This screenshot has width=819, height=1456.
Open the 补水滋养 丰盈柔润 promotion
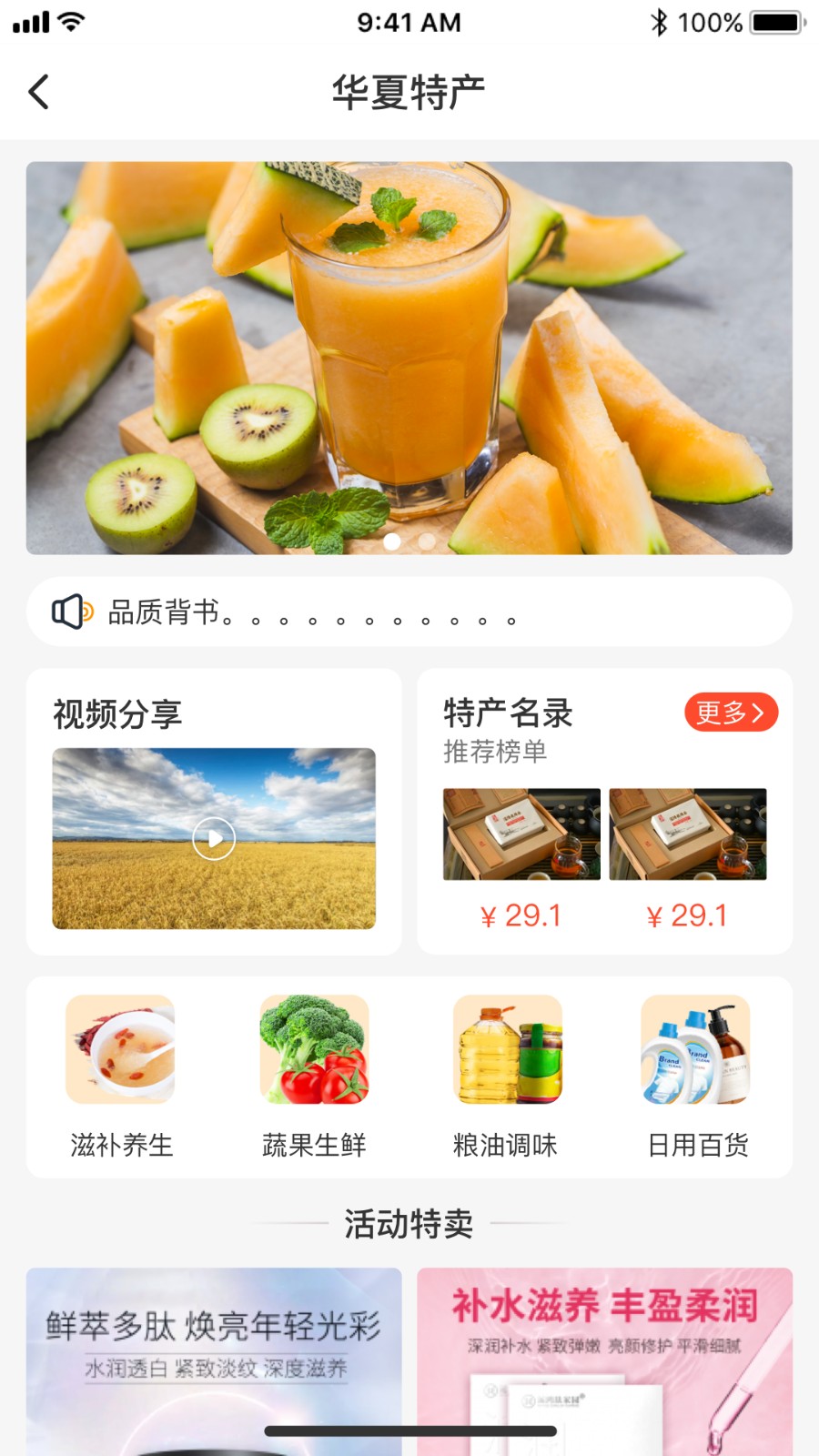[604, 1356]
